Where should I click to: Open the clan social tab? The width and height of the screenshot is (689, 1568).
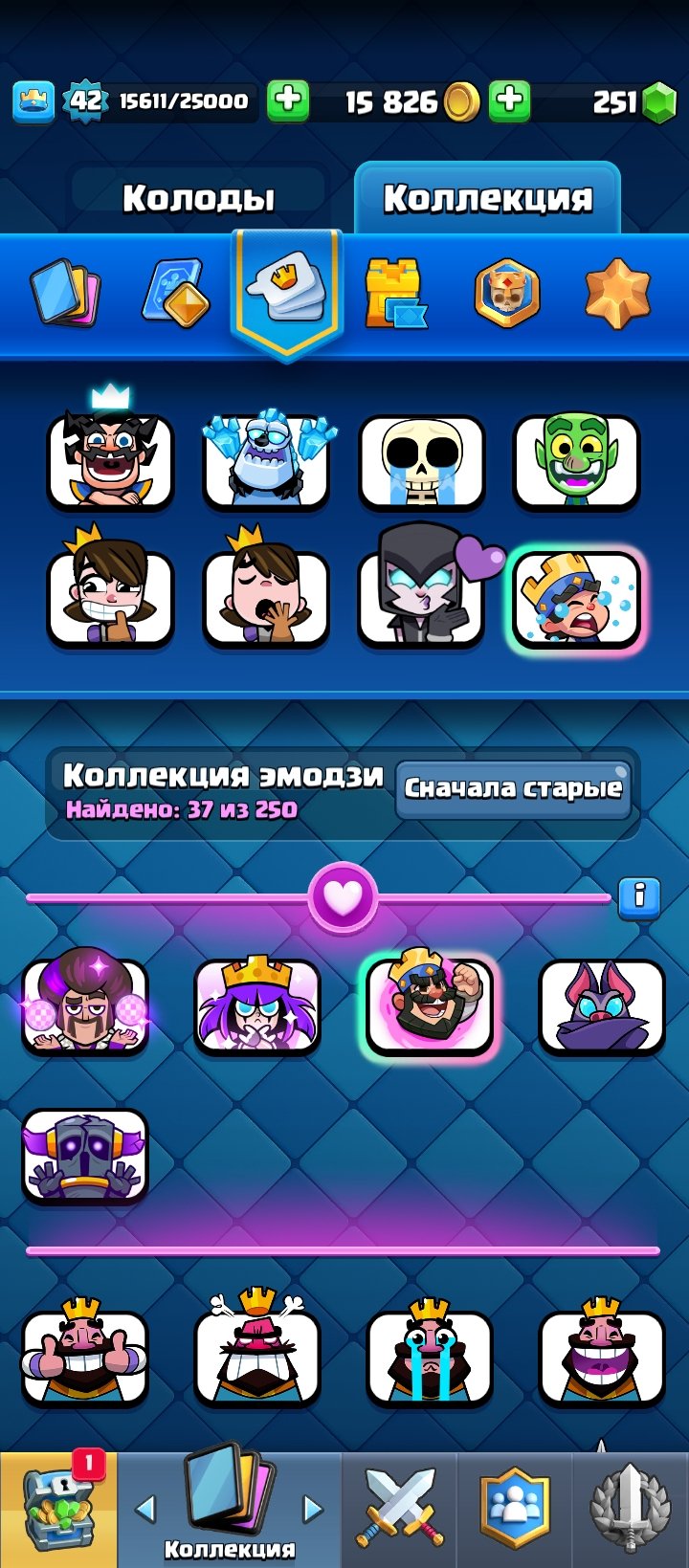515,1510
